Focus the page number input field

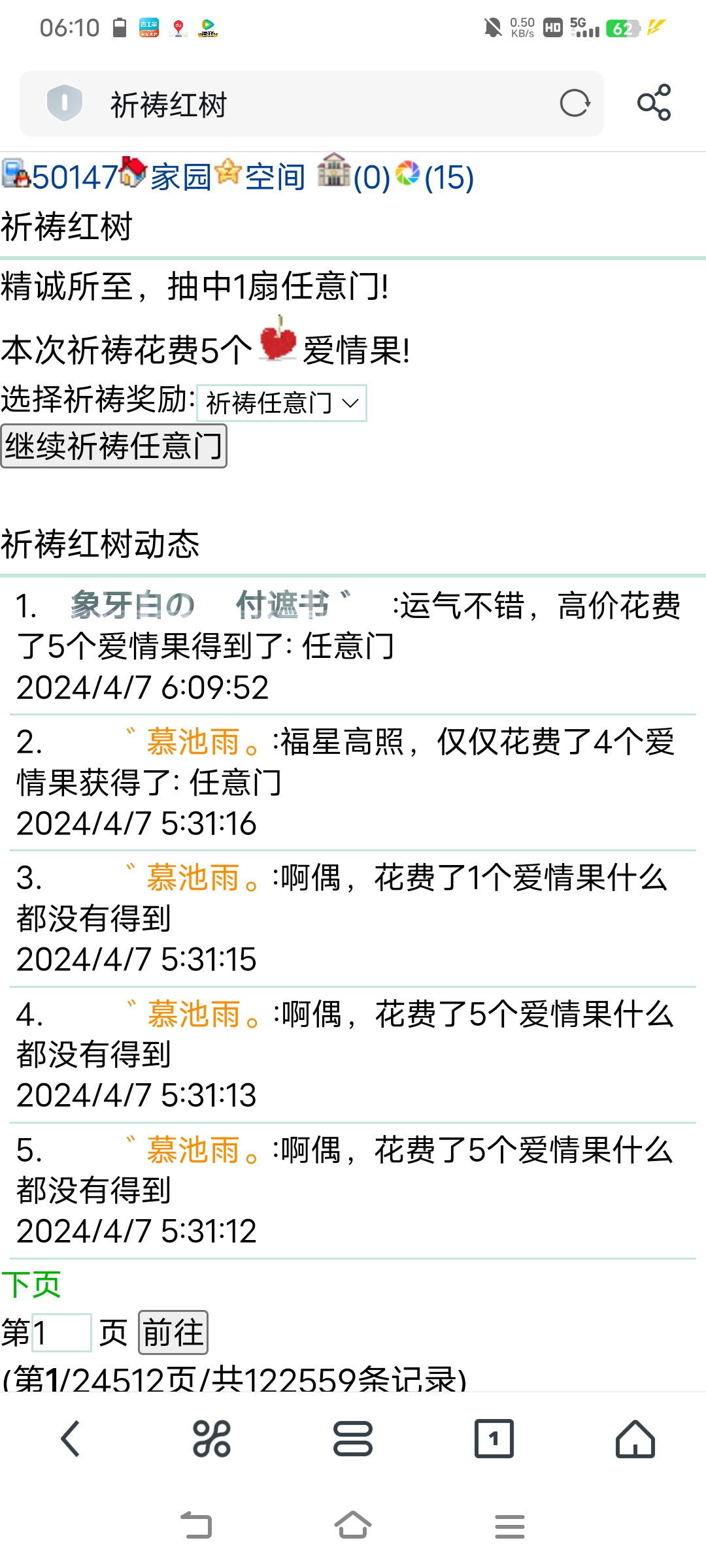point(61,1333)
